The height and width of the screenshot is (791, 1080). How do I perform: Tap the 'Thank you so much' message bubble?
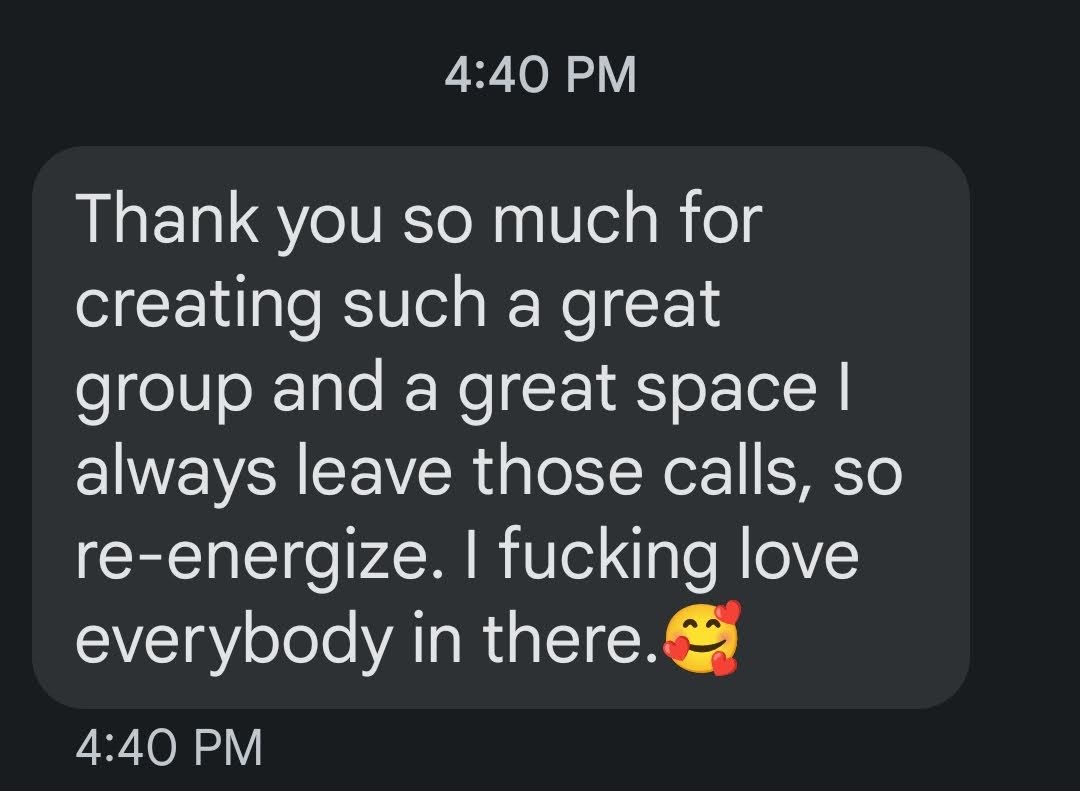(x=501, y=427)
